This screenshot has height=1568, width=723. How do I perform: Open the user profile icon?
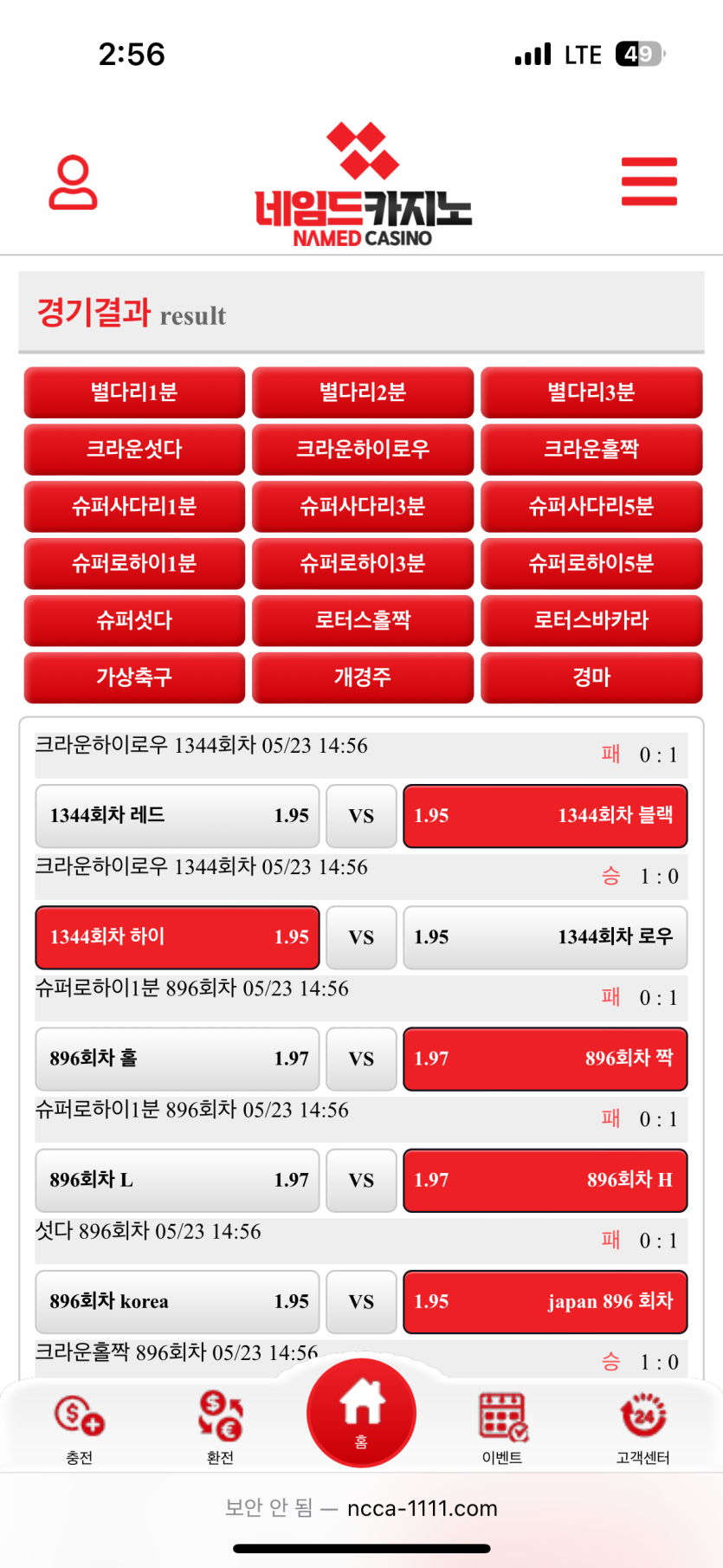point(73,182)
